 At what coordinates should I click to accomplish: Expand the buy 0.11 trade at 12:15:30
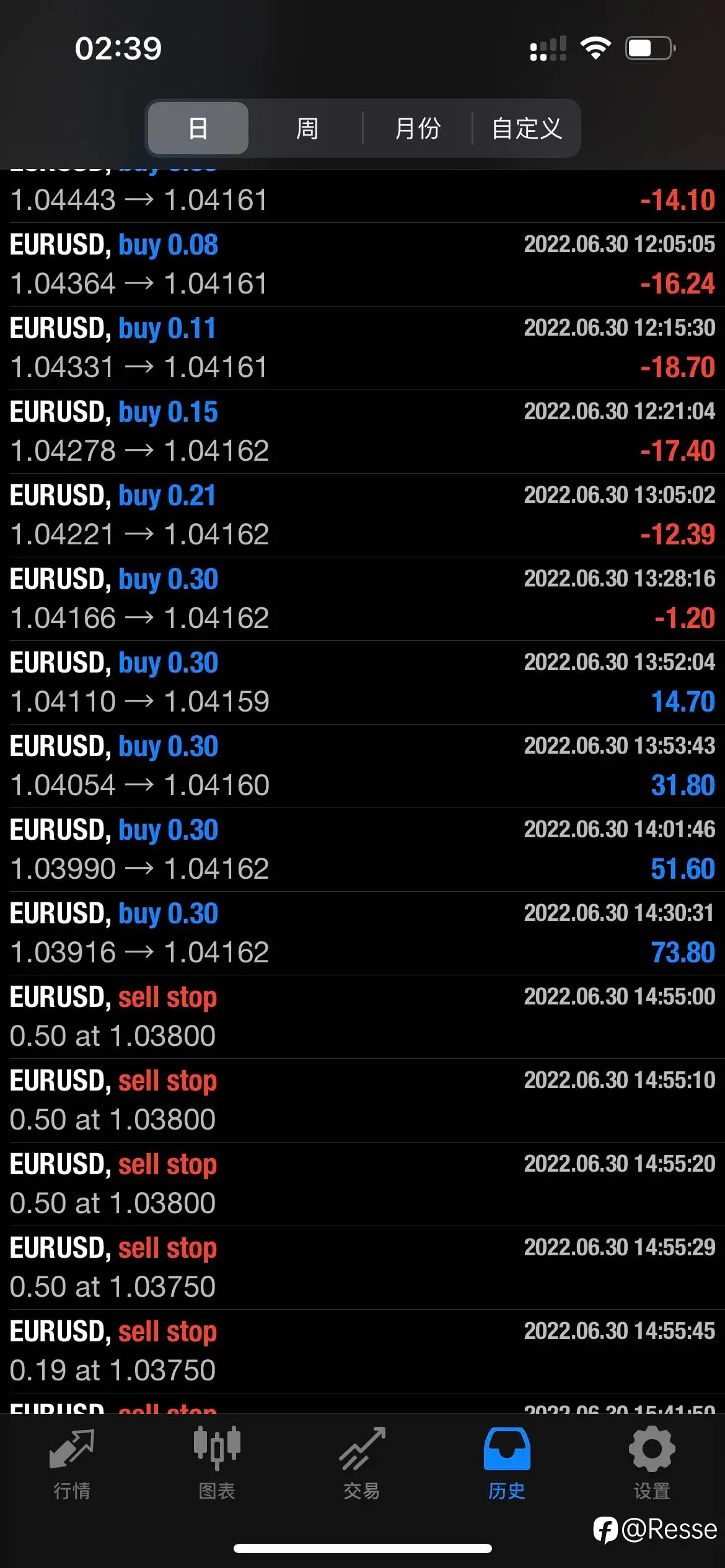pyautogui.click(x=362, y=348)
